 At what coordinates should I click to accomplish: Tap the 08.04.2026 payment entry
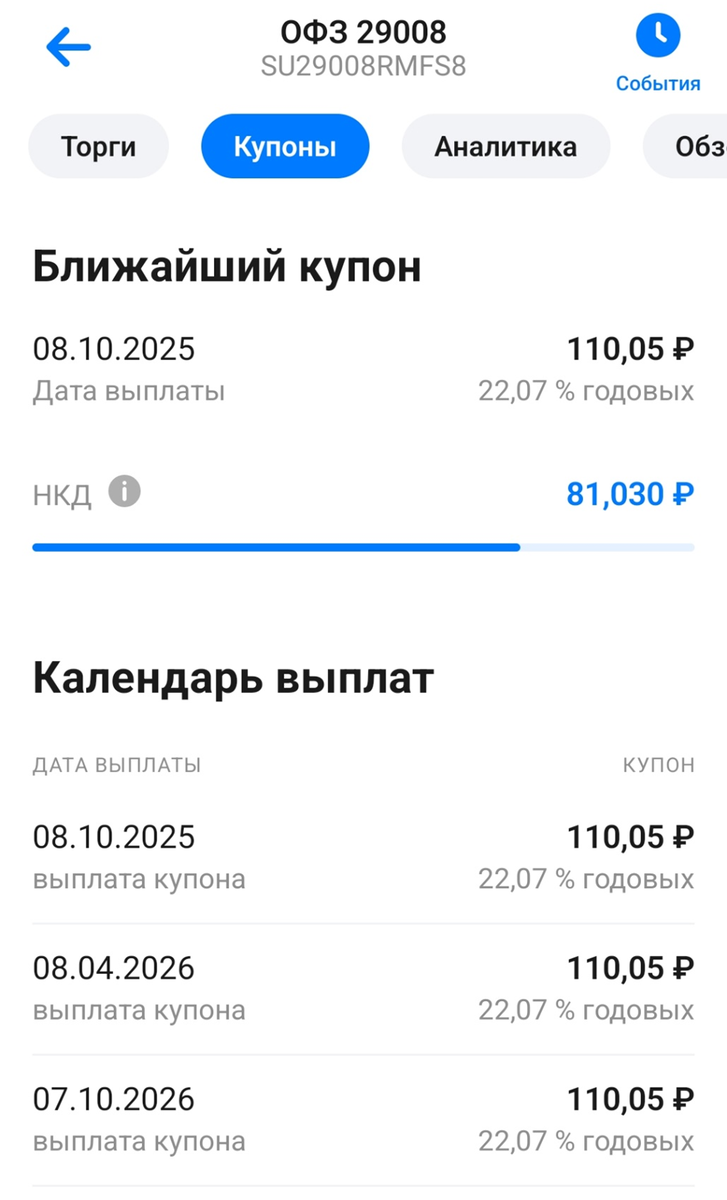tap(363, 987)
